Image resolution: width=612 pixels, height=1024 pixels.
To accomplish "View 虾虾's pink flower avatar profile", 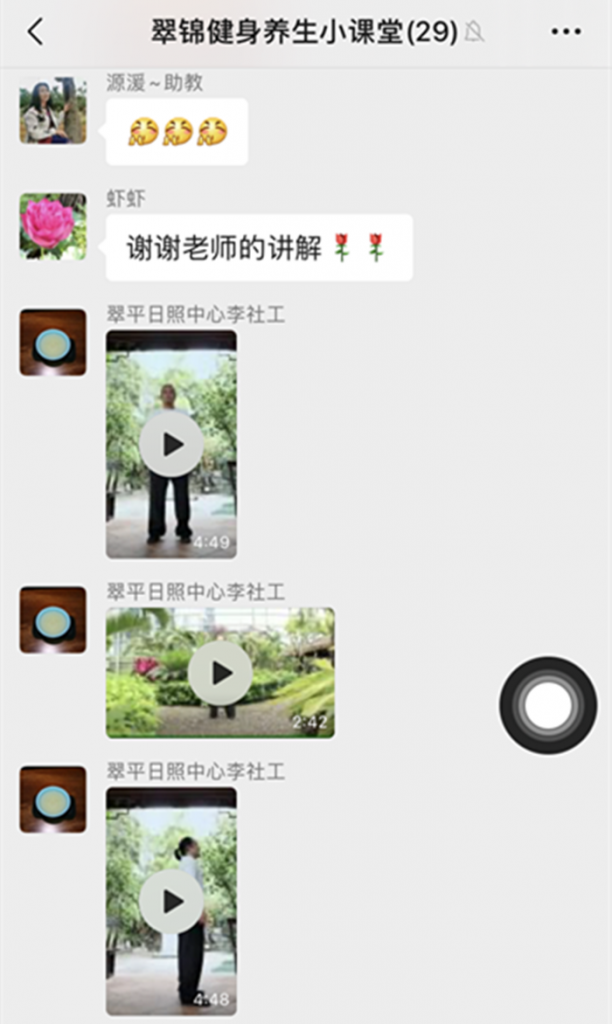I will [x=53, y=227].
